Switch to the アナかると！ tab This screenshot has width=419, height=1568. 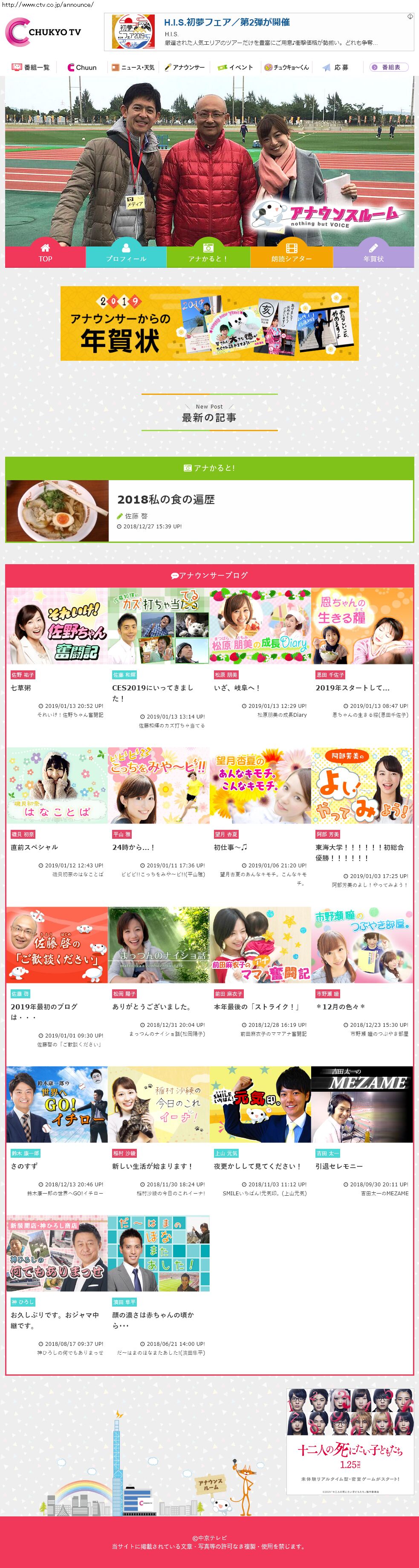(208, 253)
